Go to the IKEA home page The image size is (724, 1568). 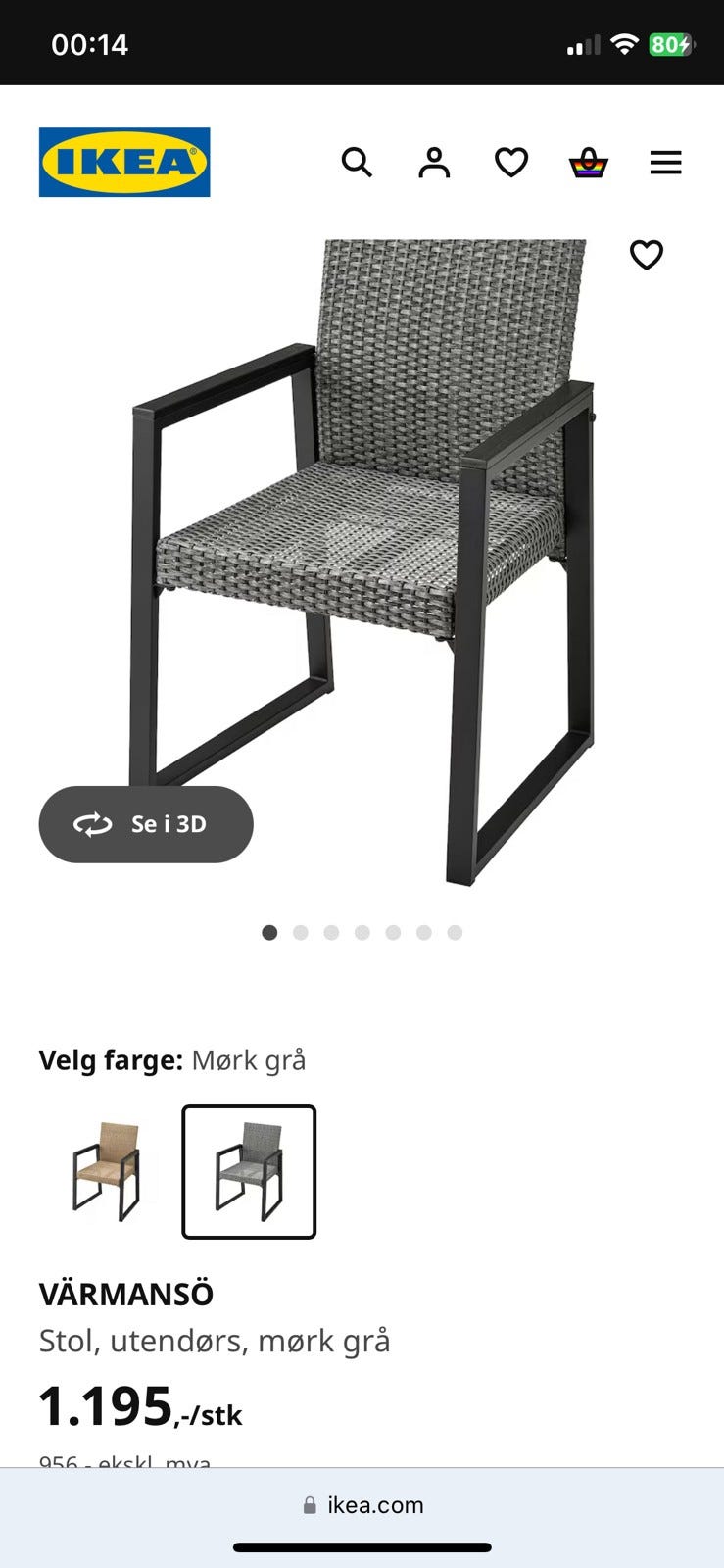click(x=124, y=163)
